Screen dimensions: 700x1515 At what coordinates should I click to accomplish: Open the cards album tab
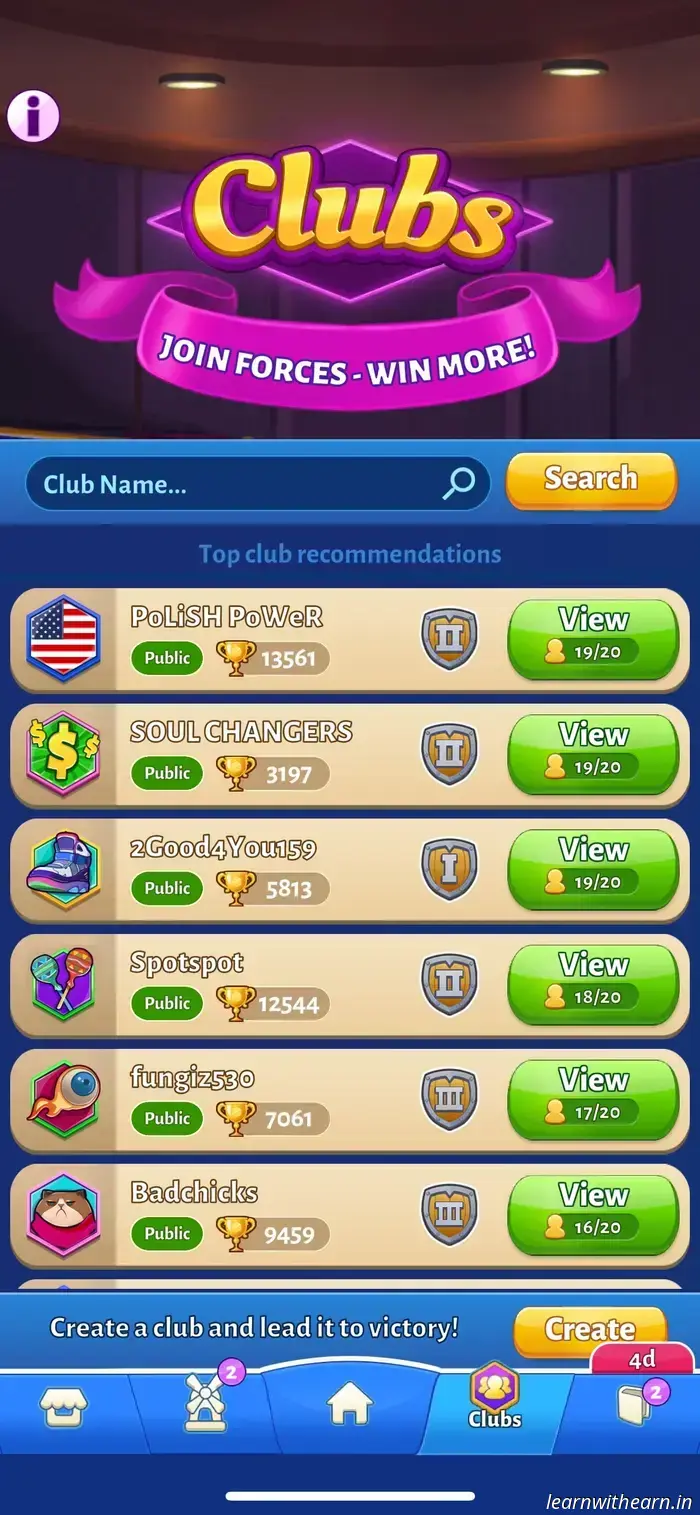coord(636,1405)
